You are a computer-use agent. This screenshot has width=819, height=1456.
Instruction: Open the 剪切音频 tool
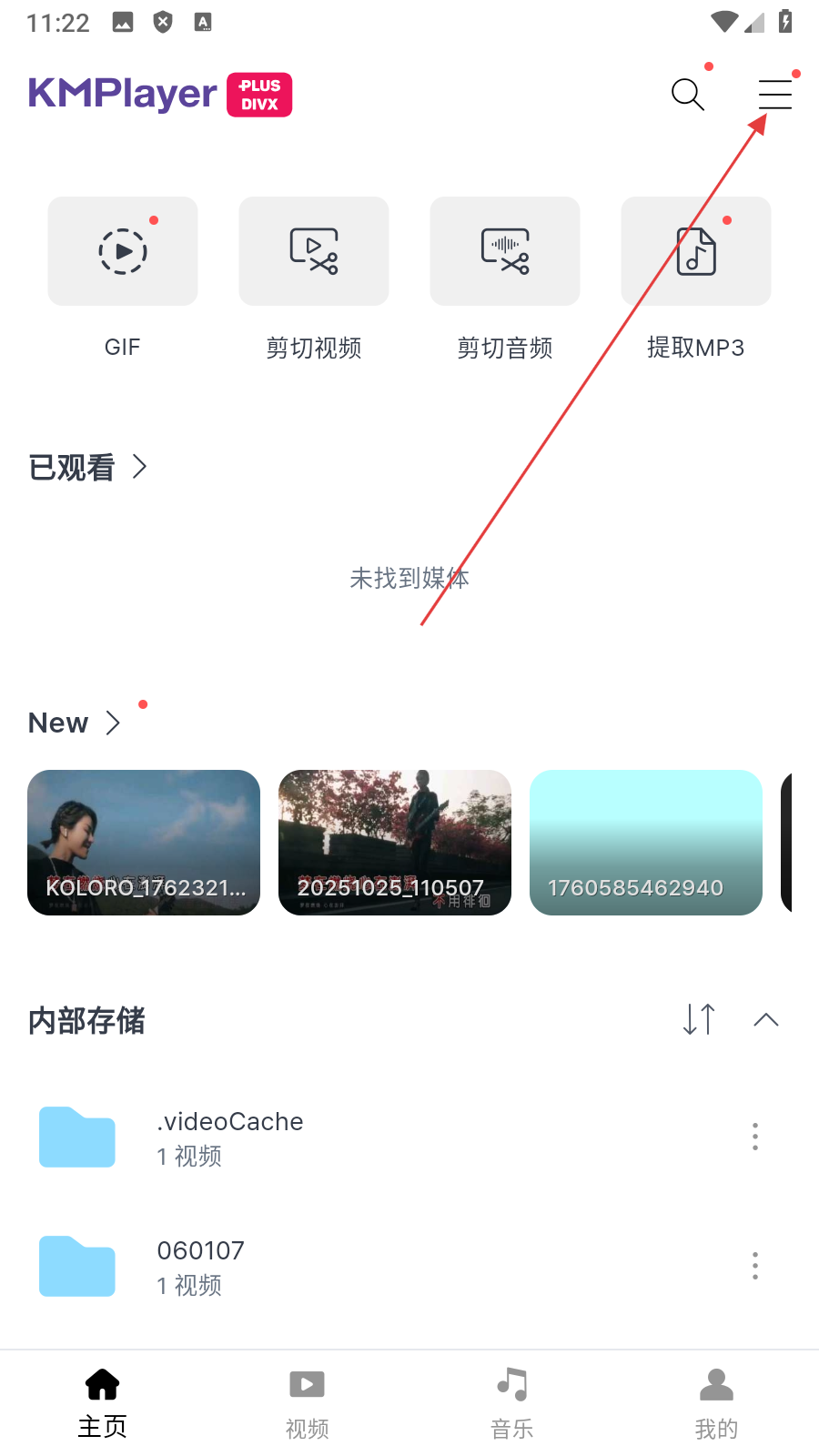click(505, 251)
